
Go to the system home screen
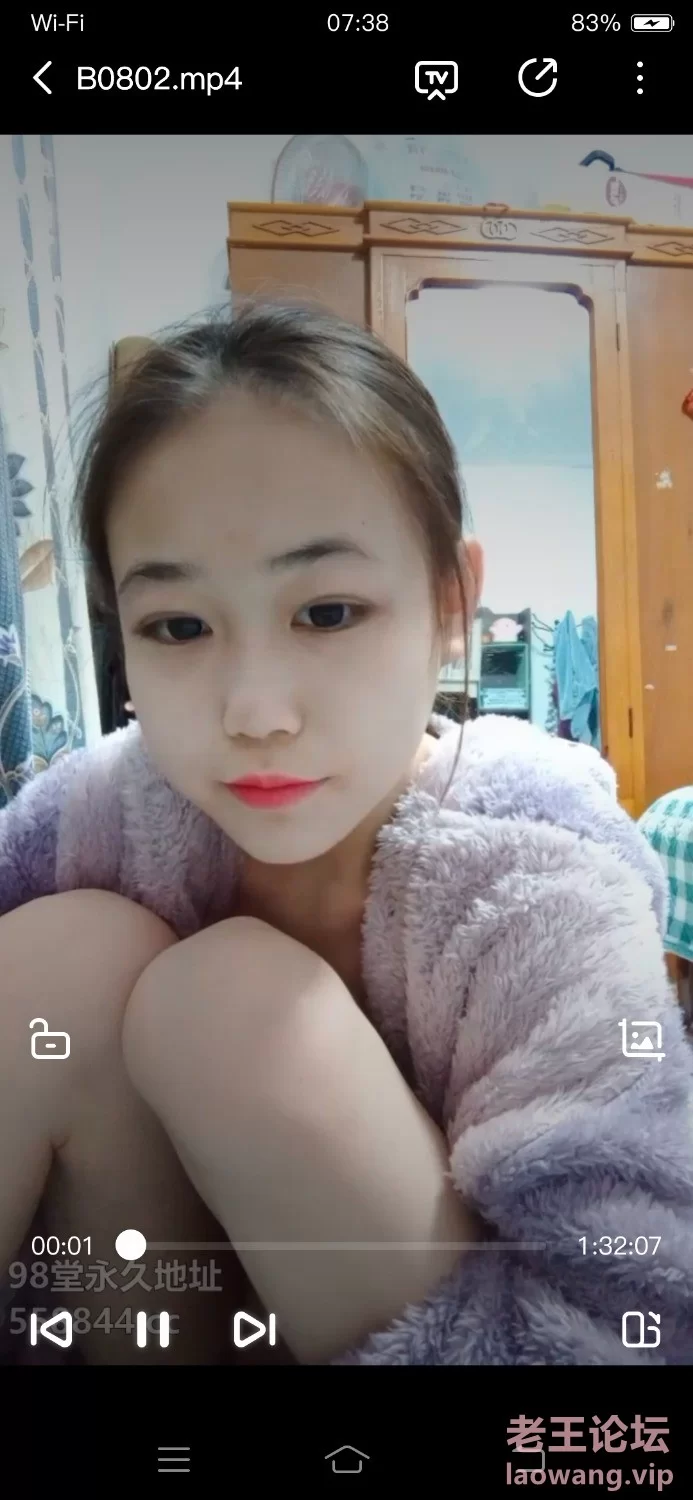347,1459
